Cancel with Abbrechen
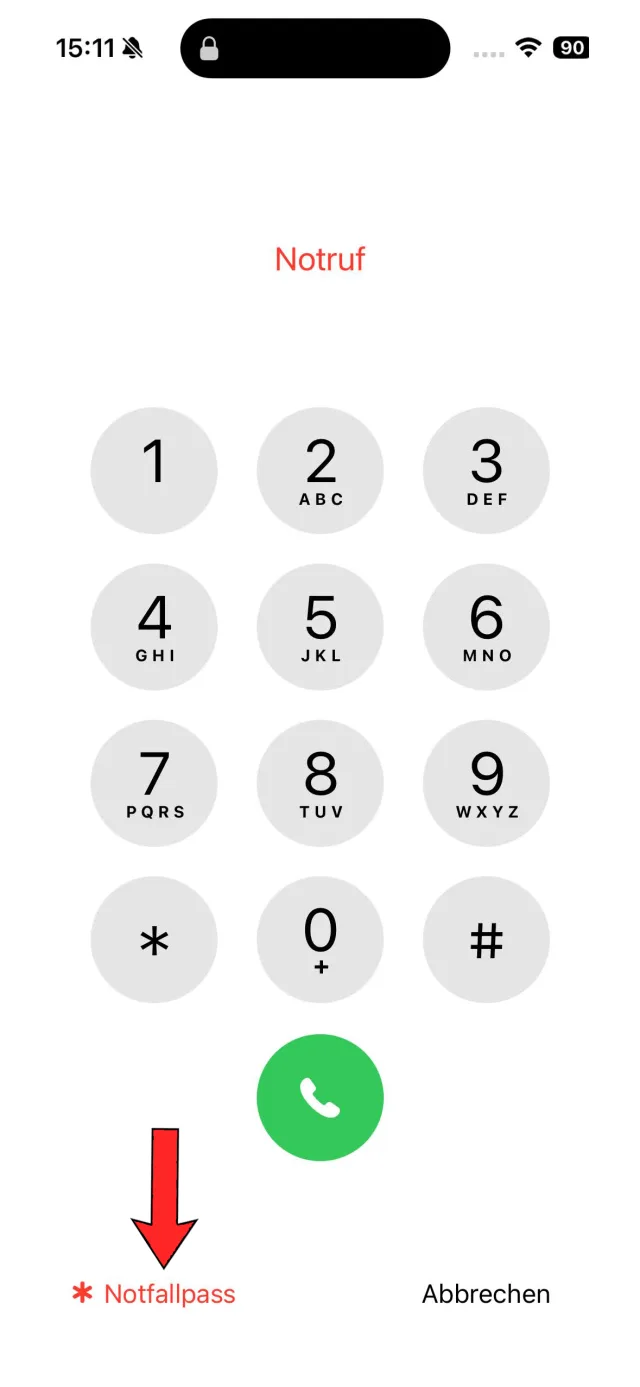 click(486, 1294)
